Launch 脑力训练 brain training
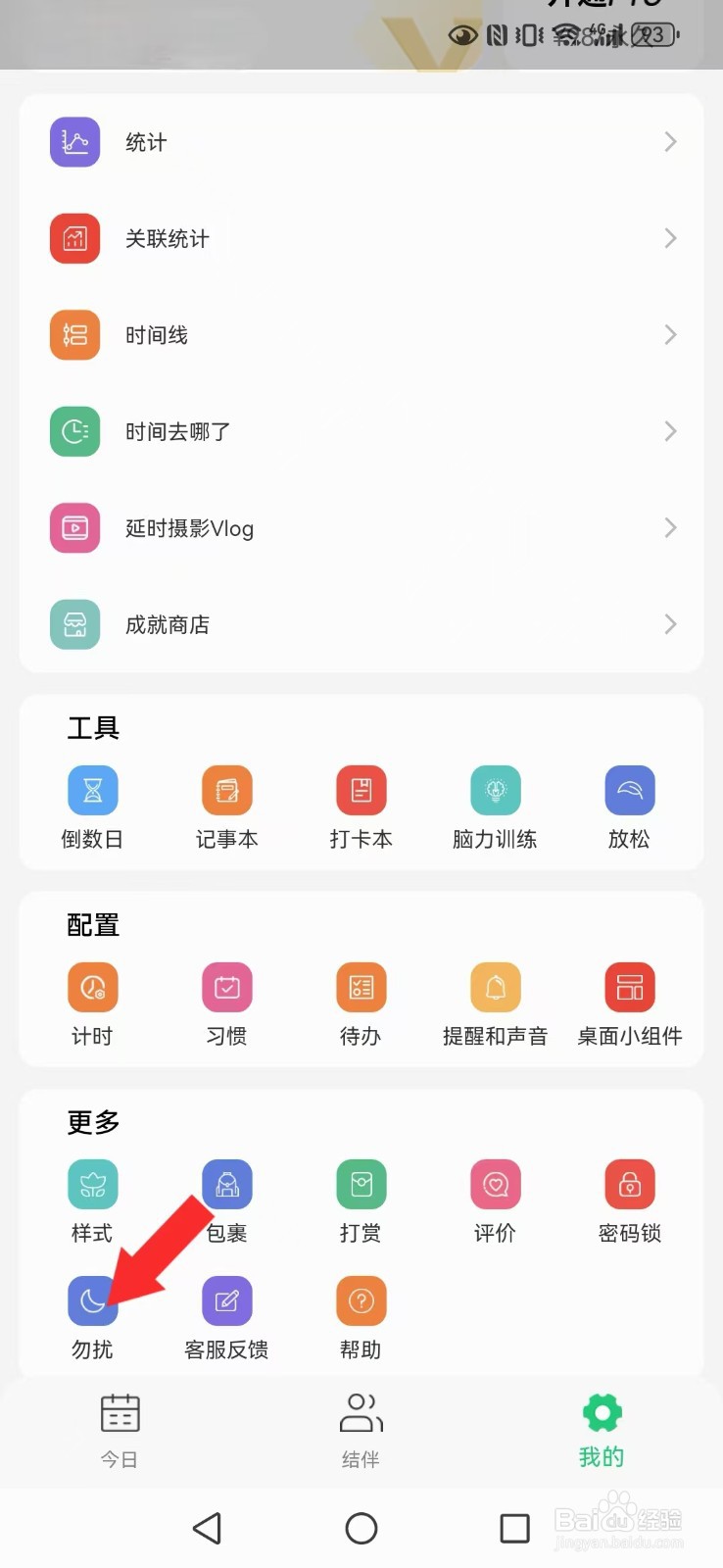 pos(495,808)
